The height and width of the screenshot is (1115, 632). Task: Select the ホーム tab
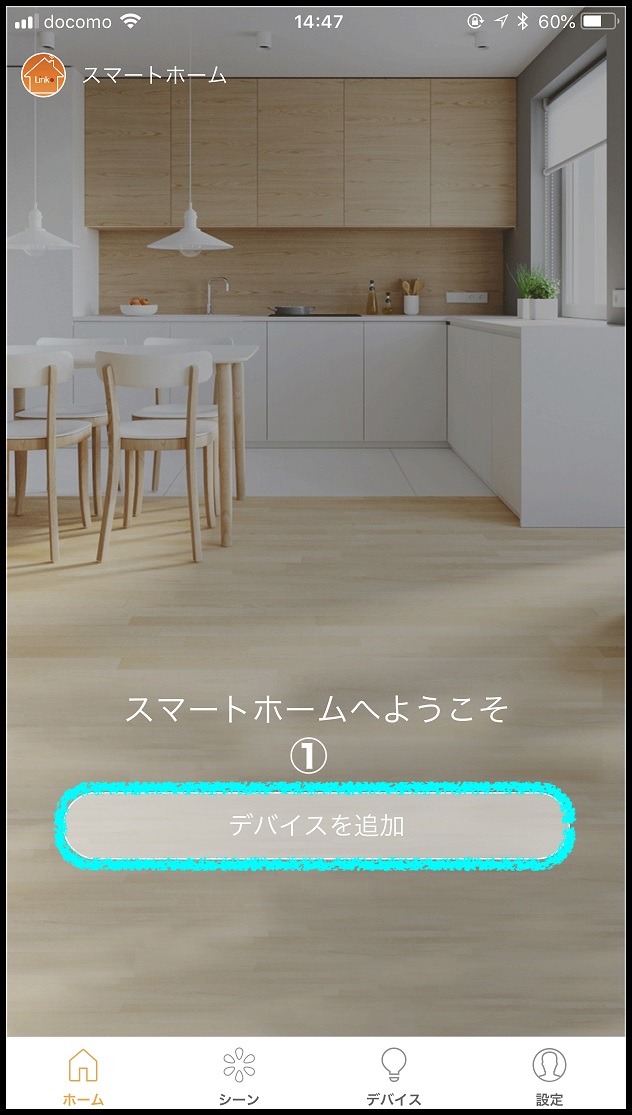point(83,1076)
